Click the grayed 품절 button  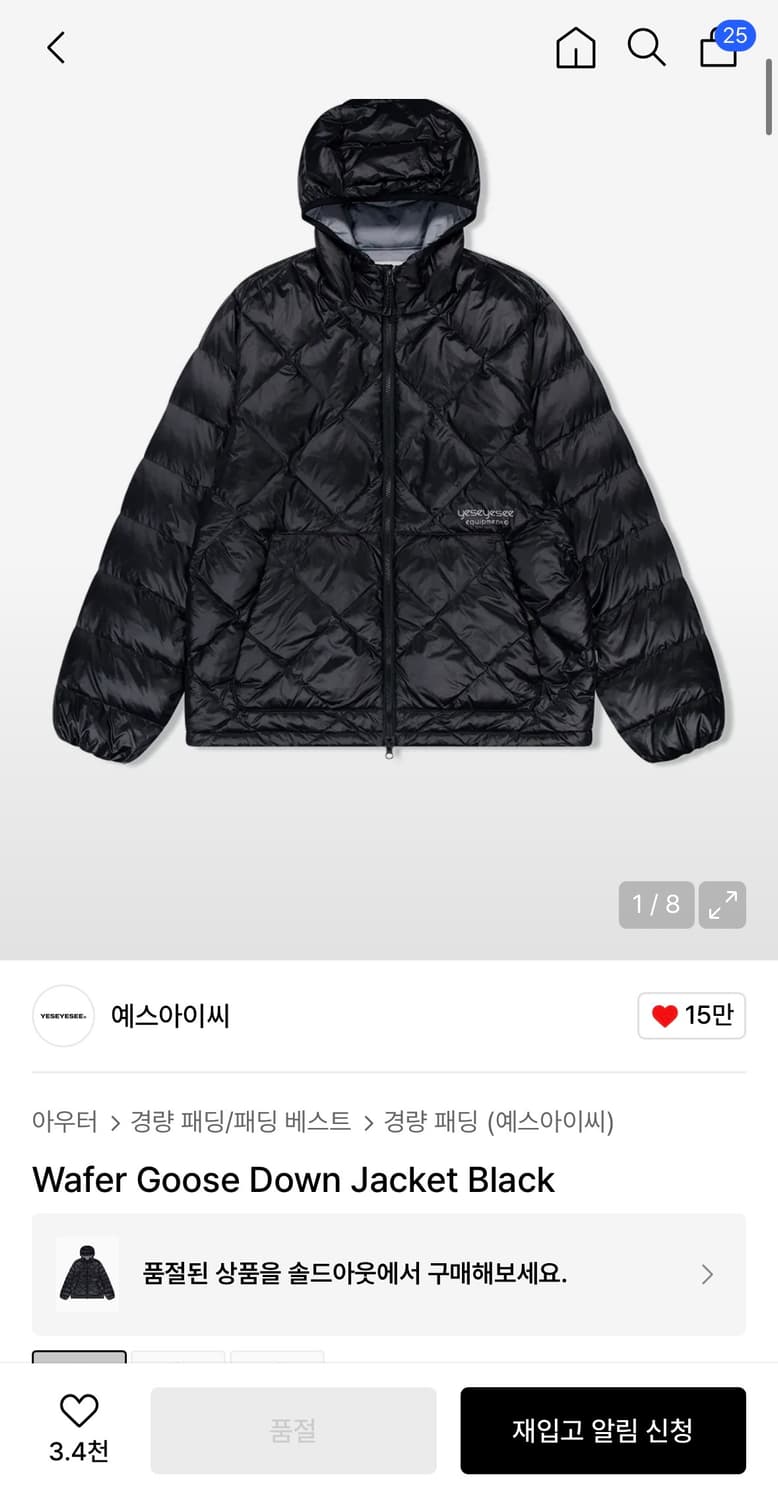click(x=292, y=1430)
